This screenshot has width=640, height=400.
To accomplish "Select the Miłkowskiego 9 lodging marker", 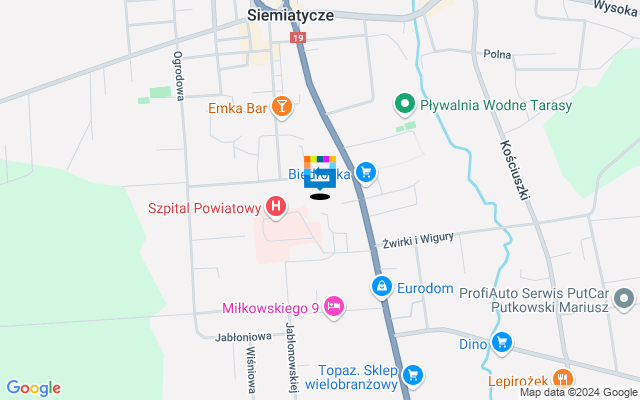I will click(334, 307).
